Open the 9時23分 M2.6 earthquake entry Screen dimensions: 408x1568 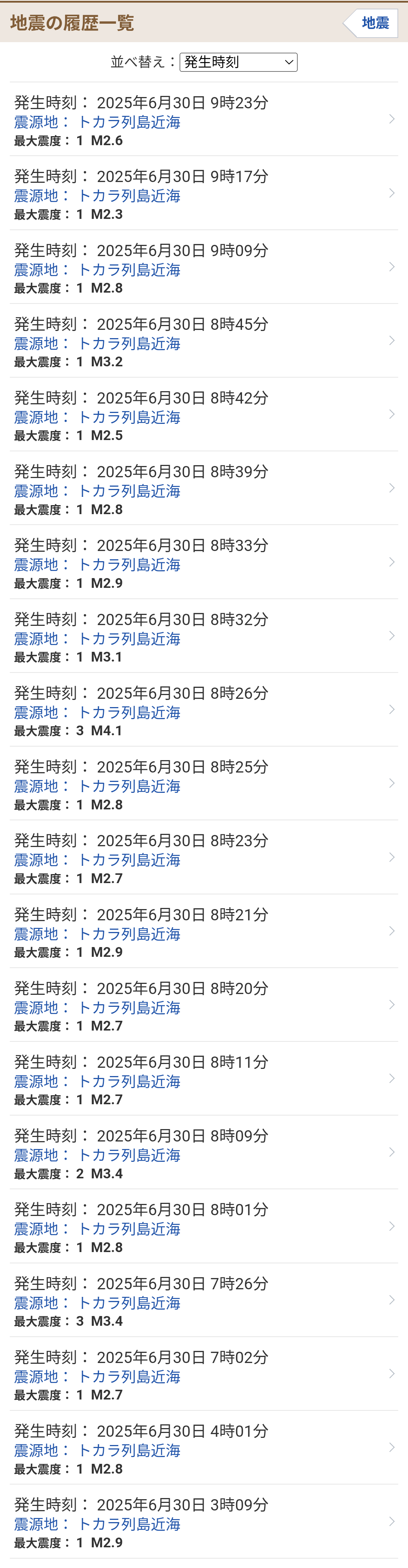tap(203, 120)
